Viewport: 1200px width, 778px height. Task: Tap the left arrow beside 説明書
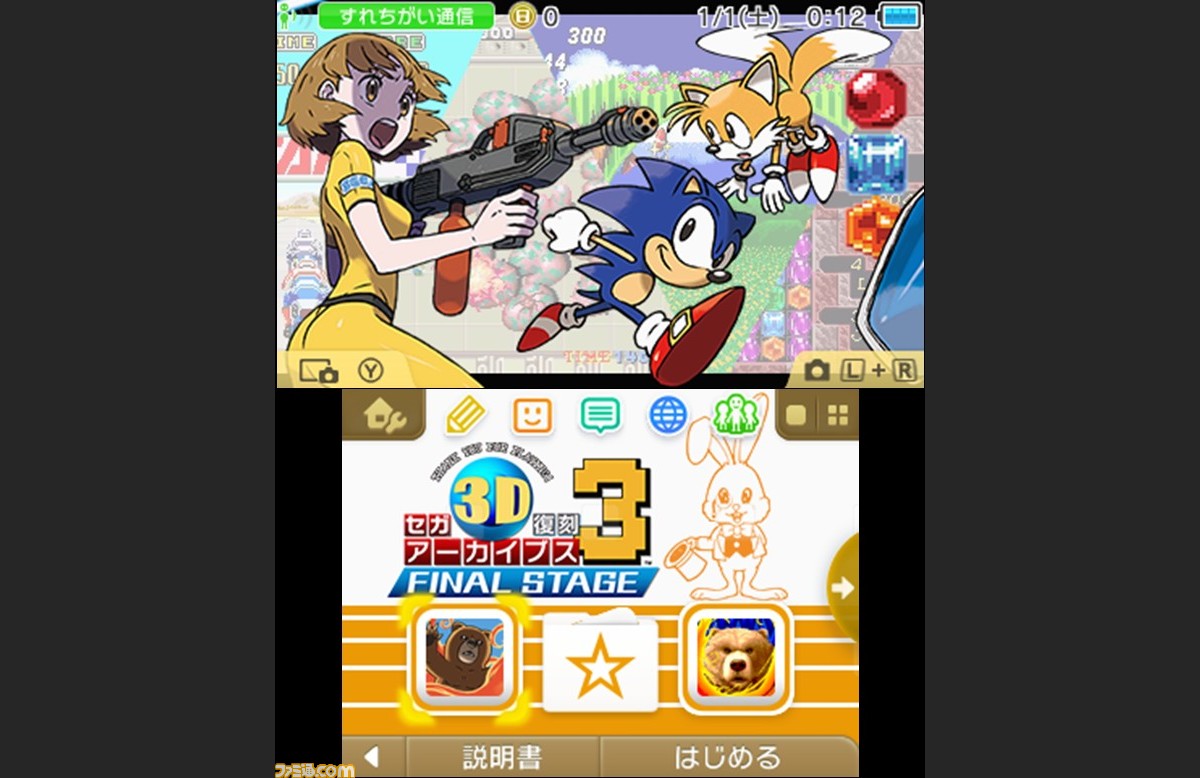[x=372, y=757]
